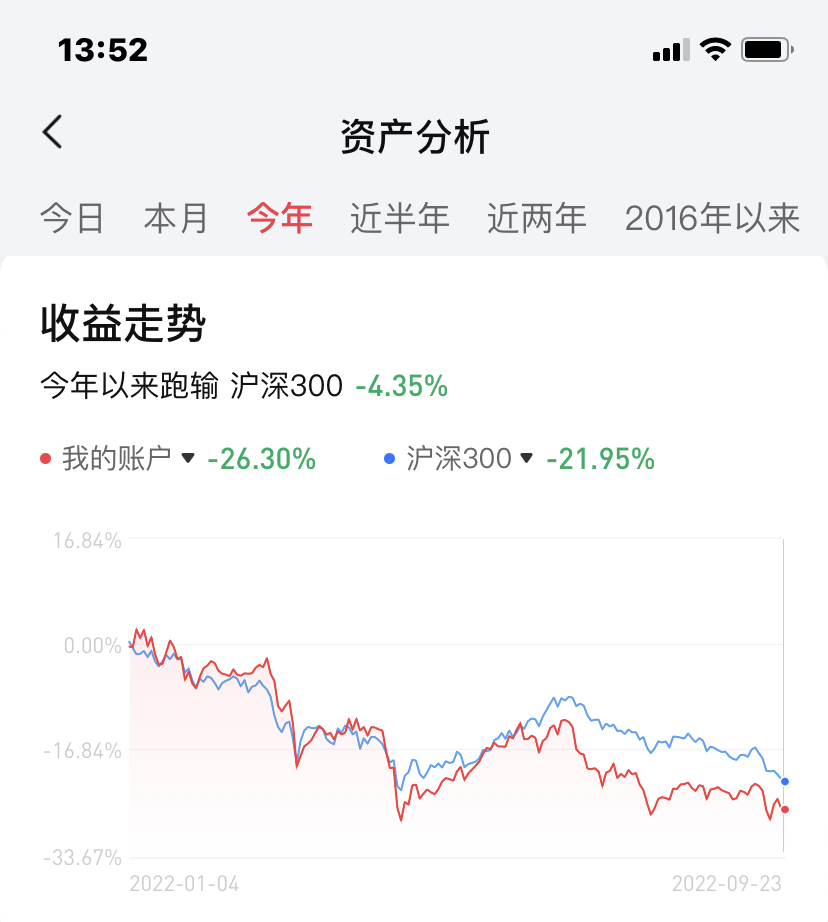
Task: Switch to the 今日 tab
Action: [x=72, y=218]
